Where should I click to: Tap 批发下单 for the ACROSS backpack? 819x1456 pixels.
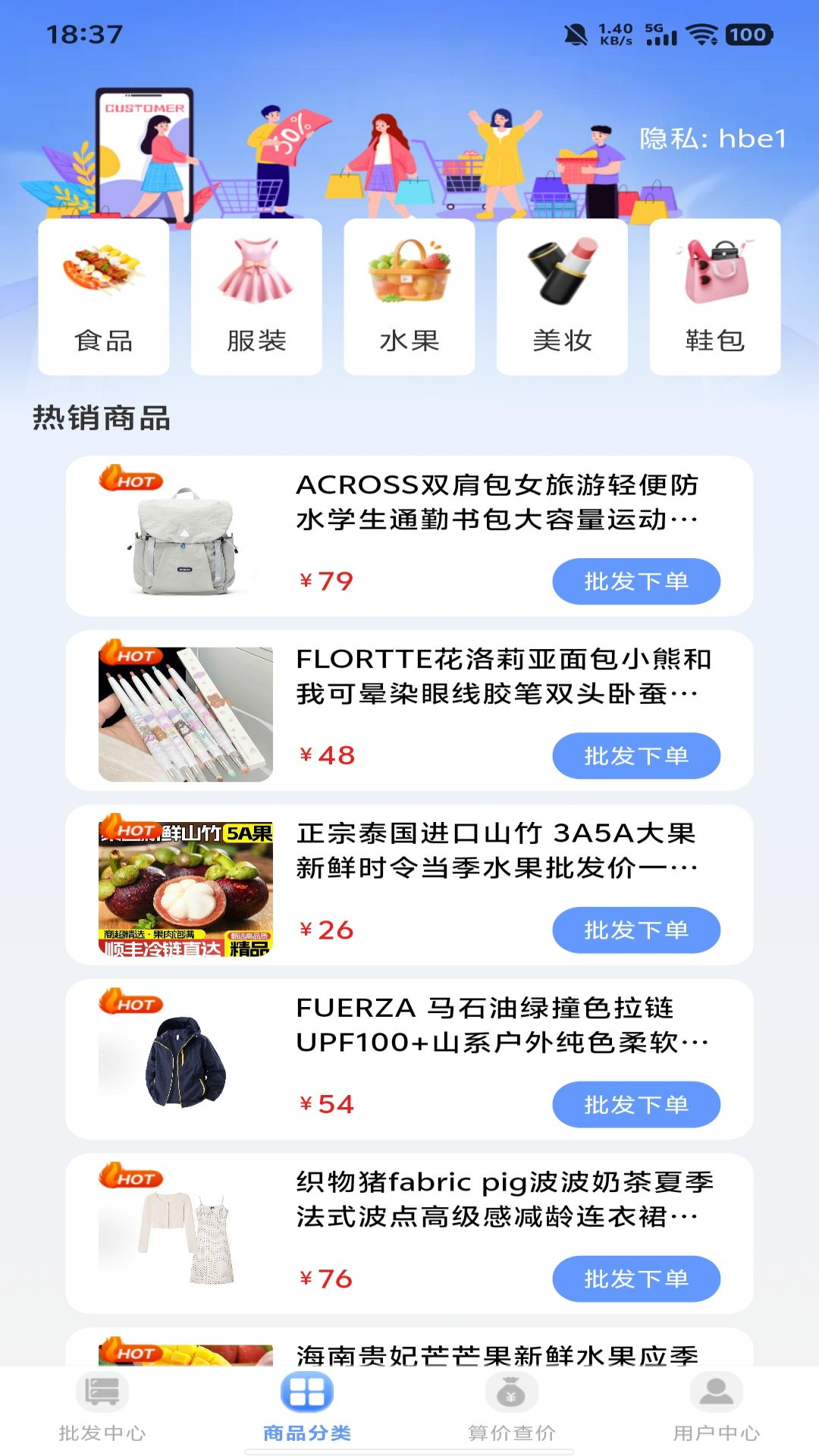coord(637,581)
